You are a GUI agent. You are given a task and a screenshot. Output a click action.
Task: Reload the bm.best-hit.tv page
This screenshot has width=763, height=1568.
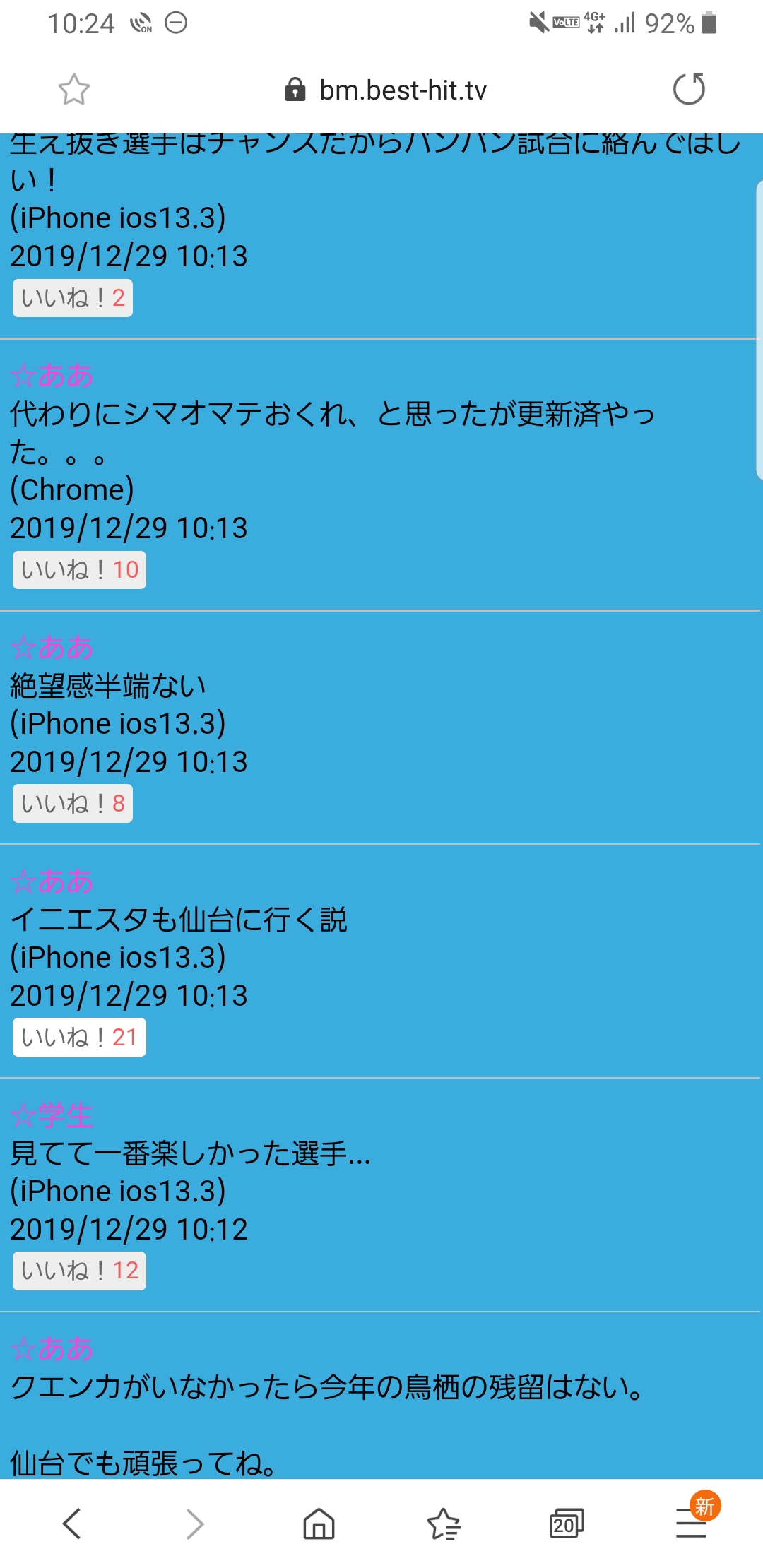coord(689,89)
